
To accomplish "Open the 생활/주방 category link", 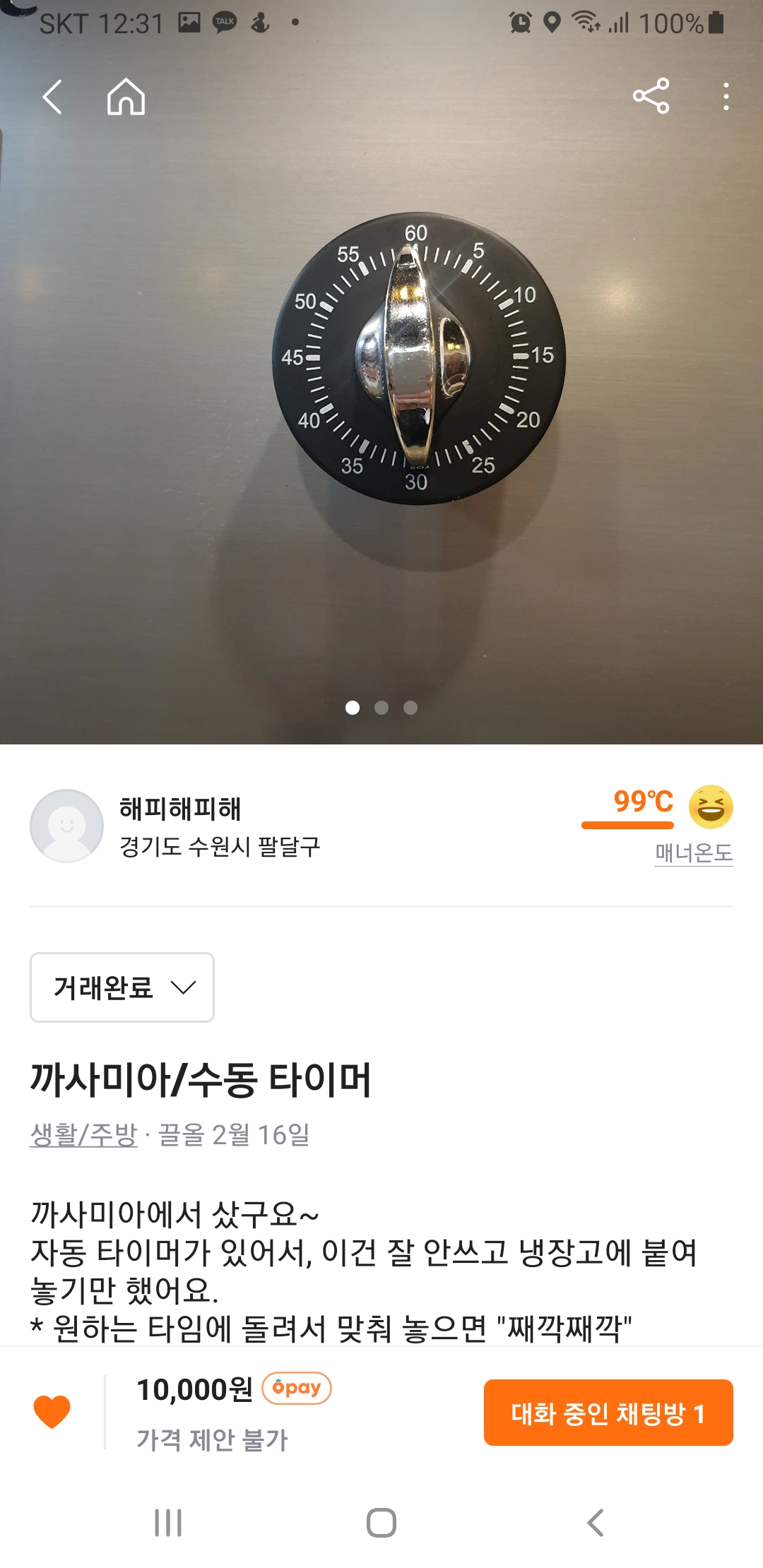I will click(83, 1134).
